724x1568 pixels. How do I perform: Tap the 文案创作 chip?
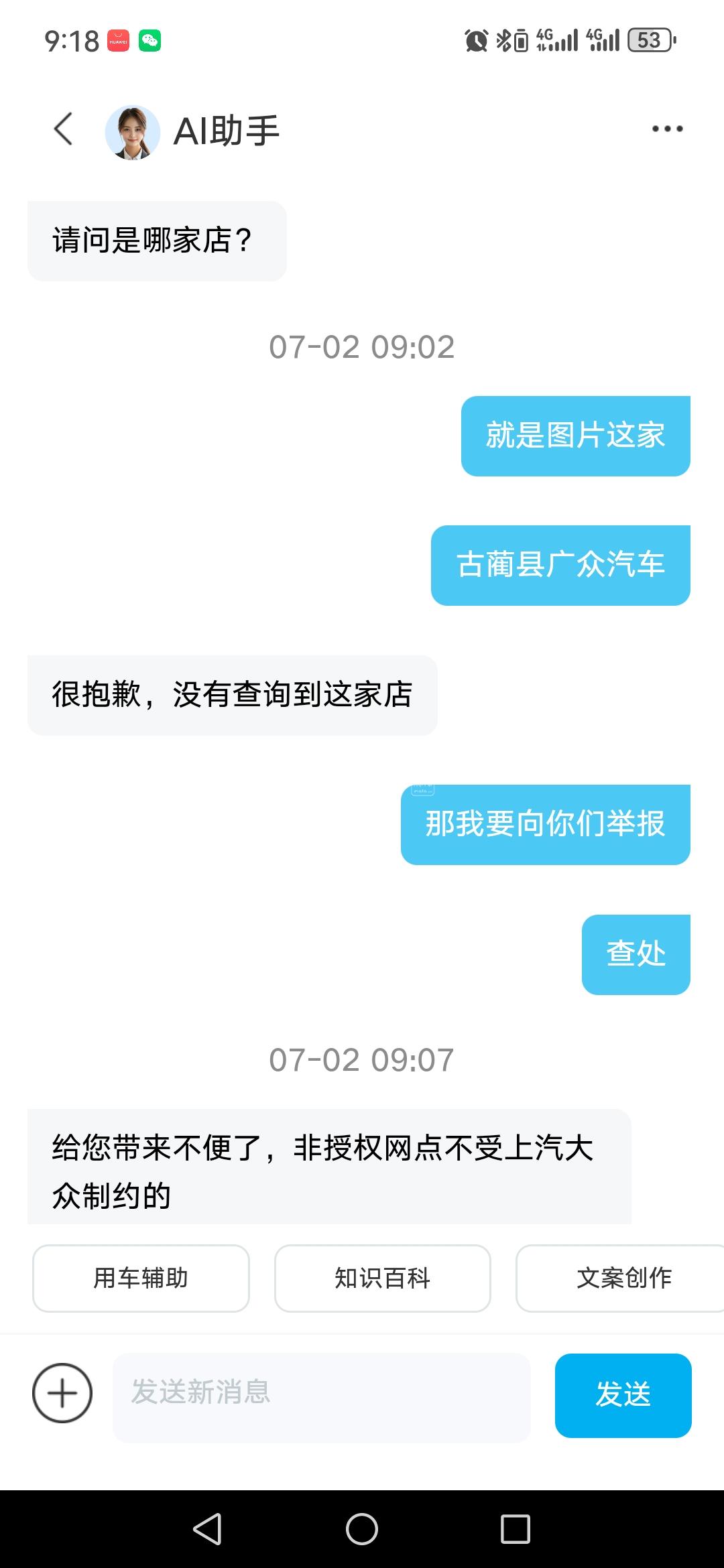coord(623,1278)
